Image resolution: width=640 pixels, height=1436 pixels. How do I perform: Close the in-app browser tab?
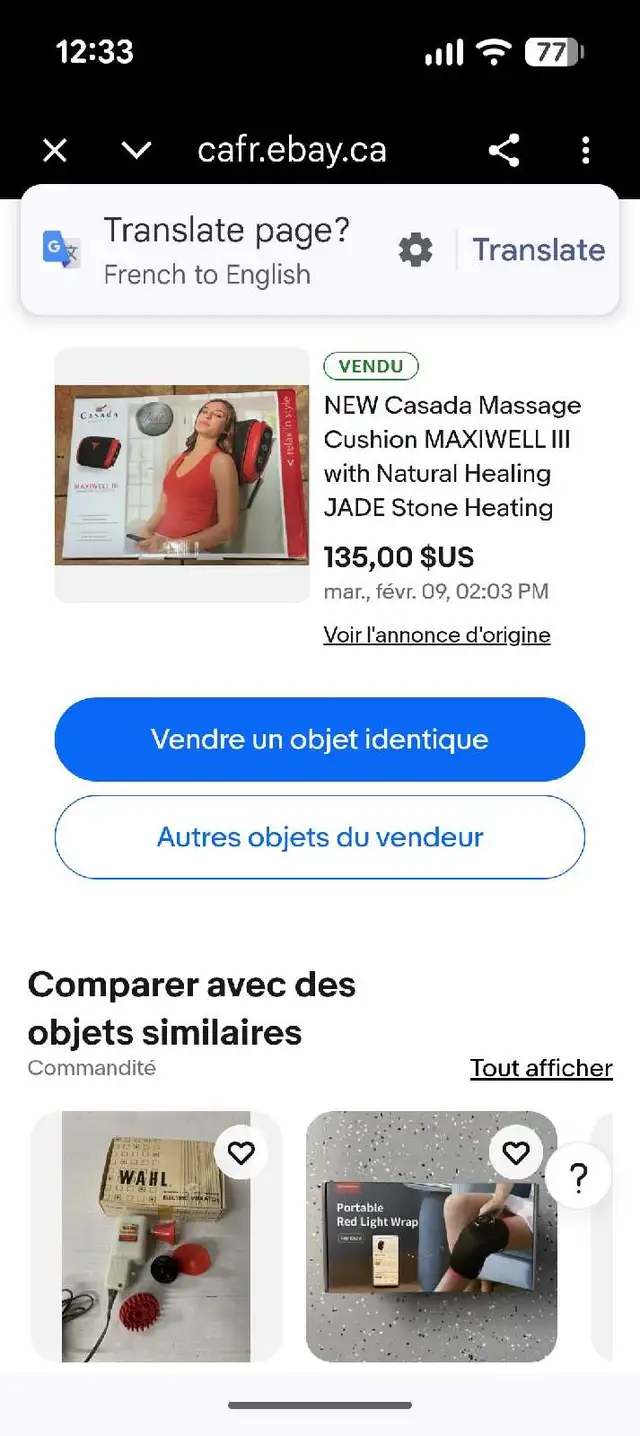pos(55,150)
